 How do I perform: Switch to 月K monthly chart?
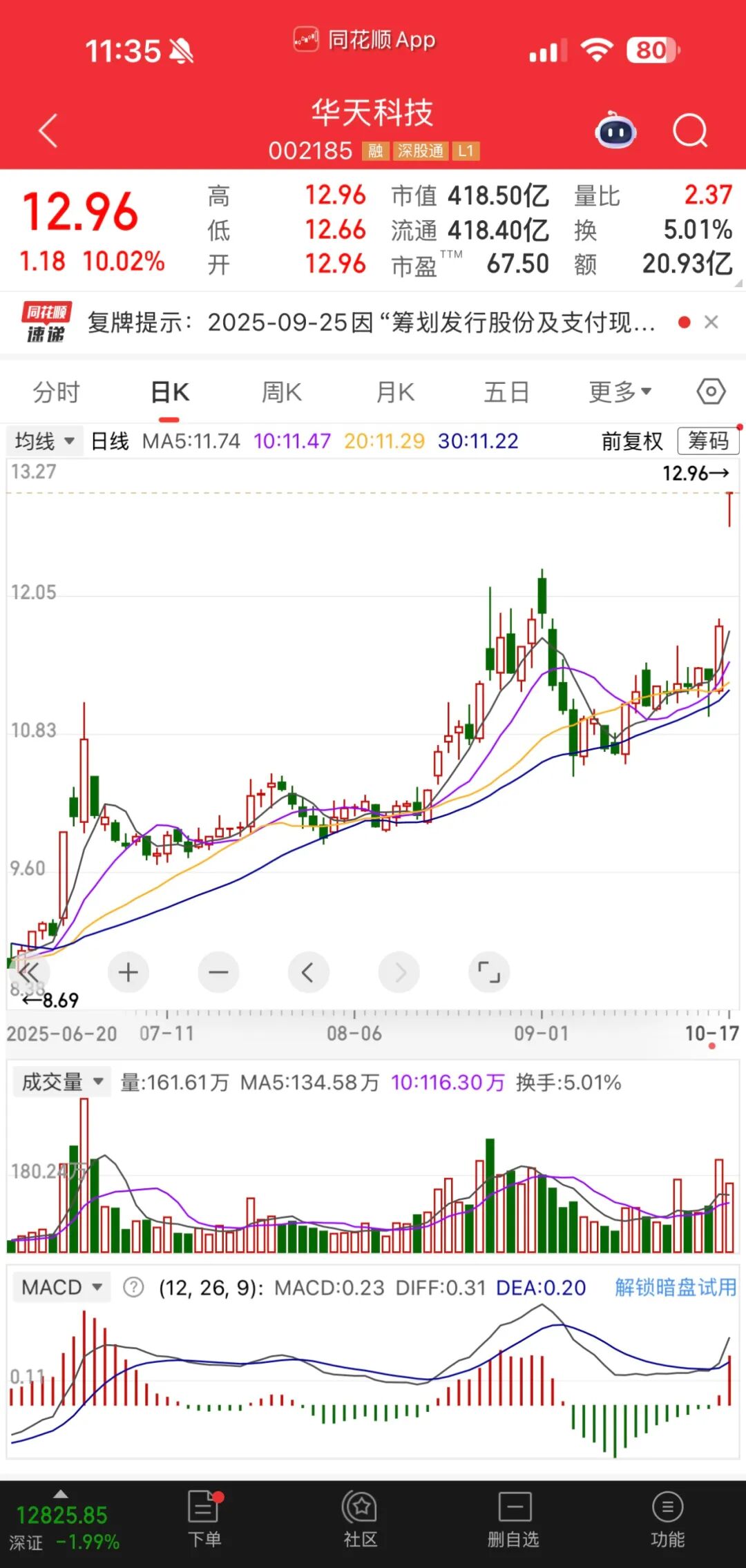[x=394, y=392]
